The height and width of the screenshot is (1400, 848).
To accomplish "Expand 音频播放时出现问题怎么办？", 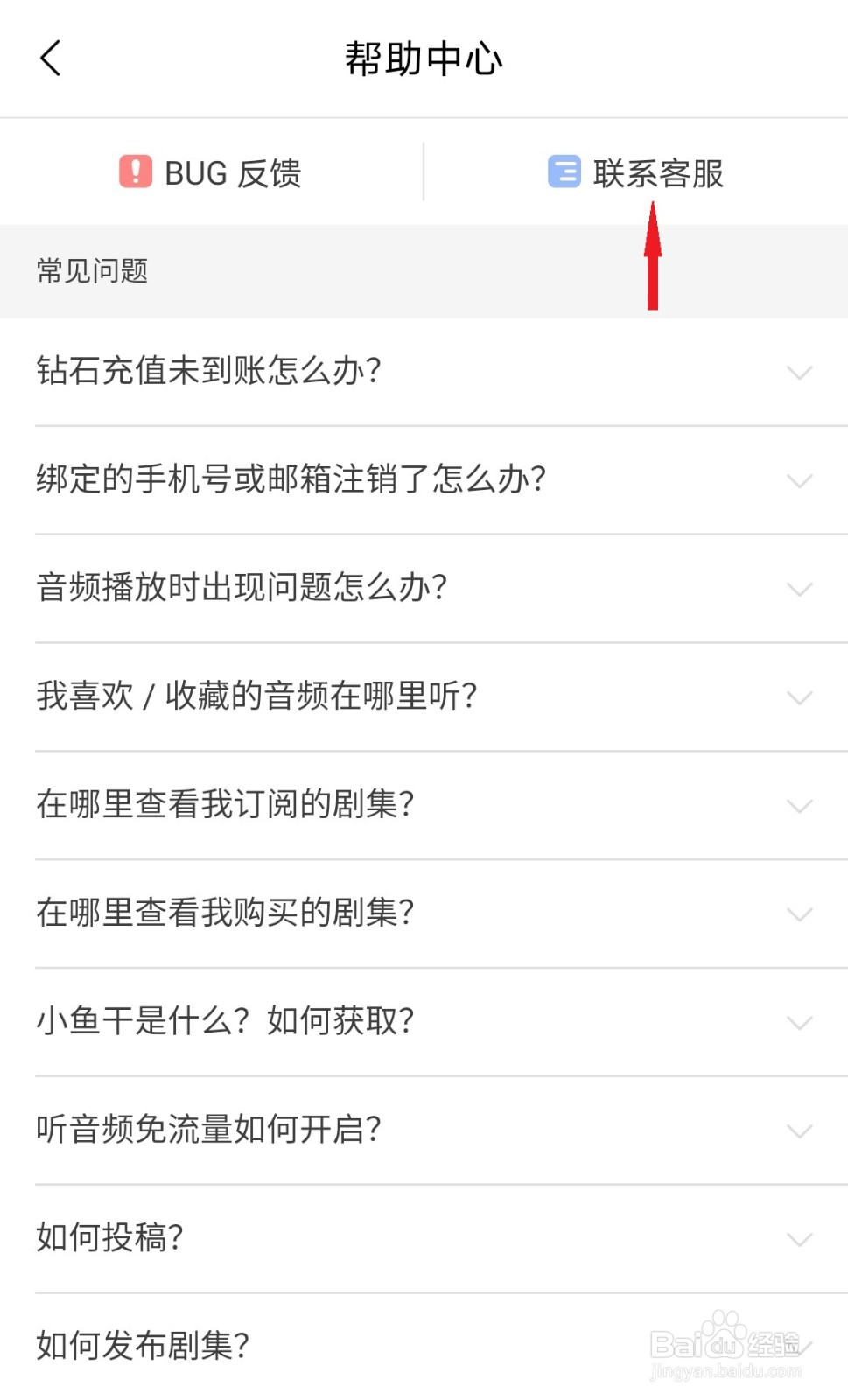I will pyautogui.click(x=424, y=588).
